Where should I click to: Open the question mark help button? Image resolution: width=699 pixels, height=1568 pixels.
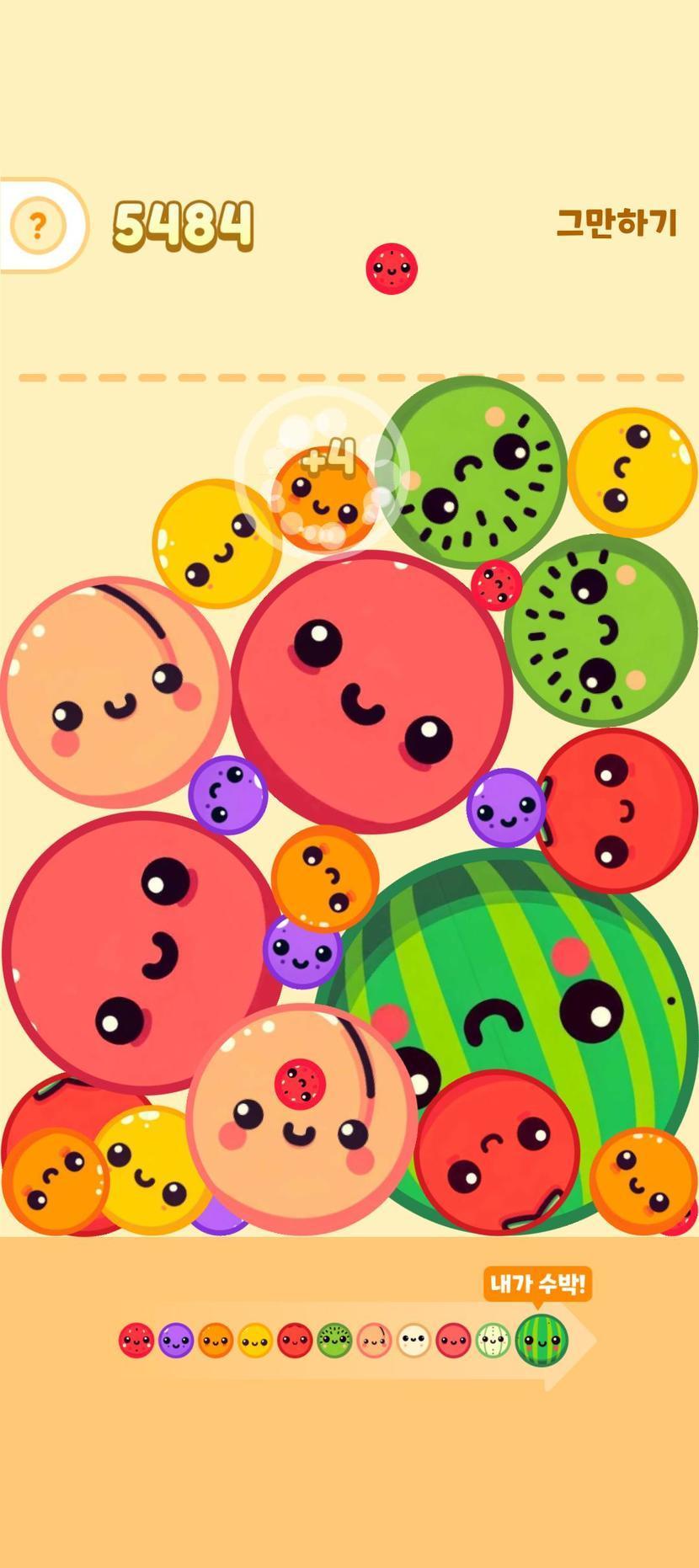click(37, 226)
